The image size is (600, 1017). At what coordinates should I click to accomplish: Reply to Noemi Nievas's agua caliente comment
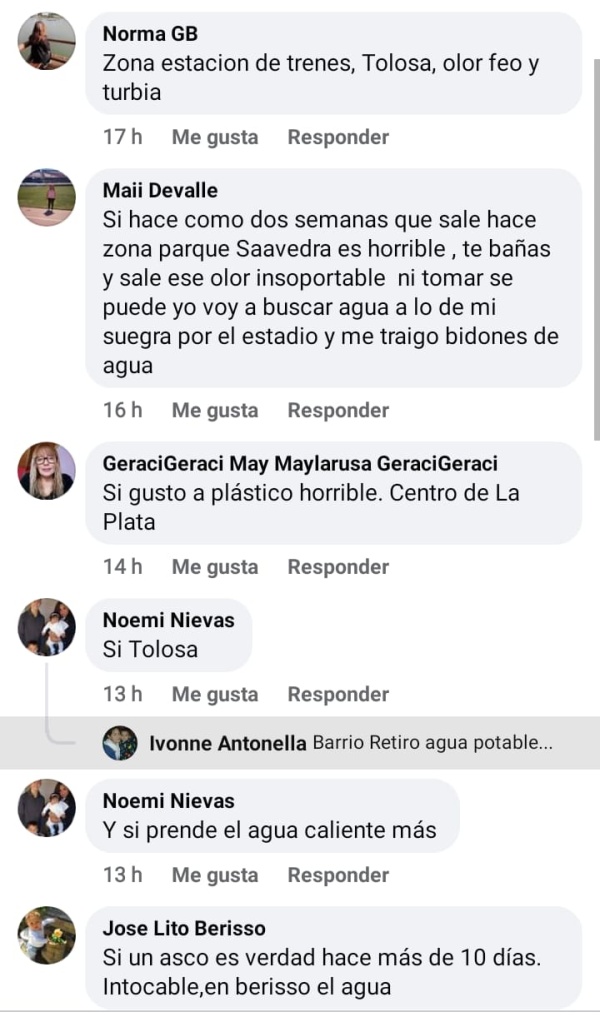[338, 875]
